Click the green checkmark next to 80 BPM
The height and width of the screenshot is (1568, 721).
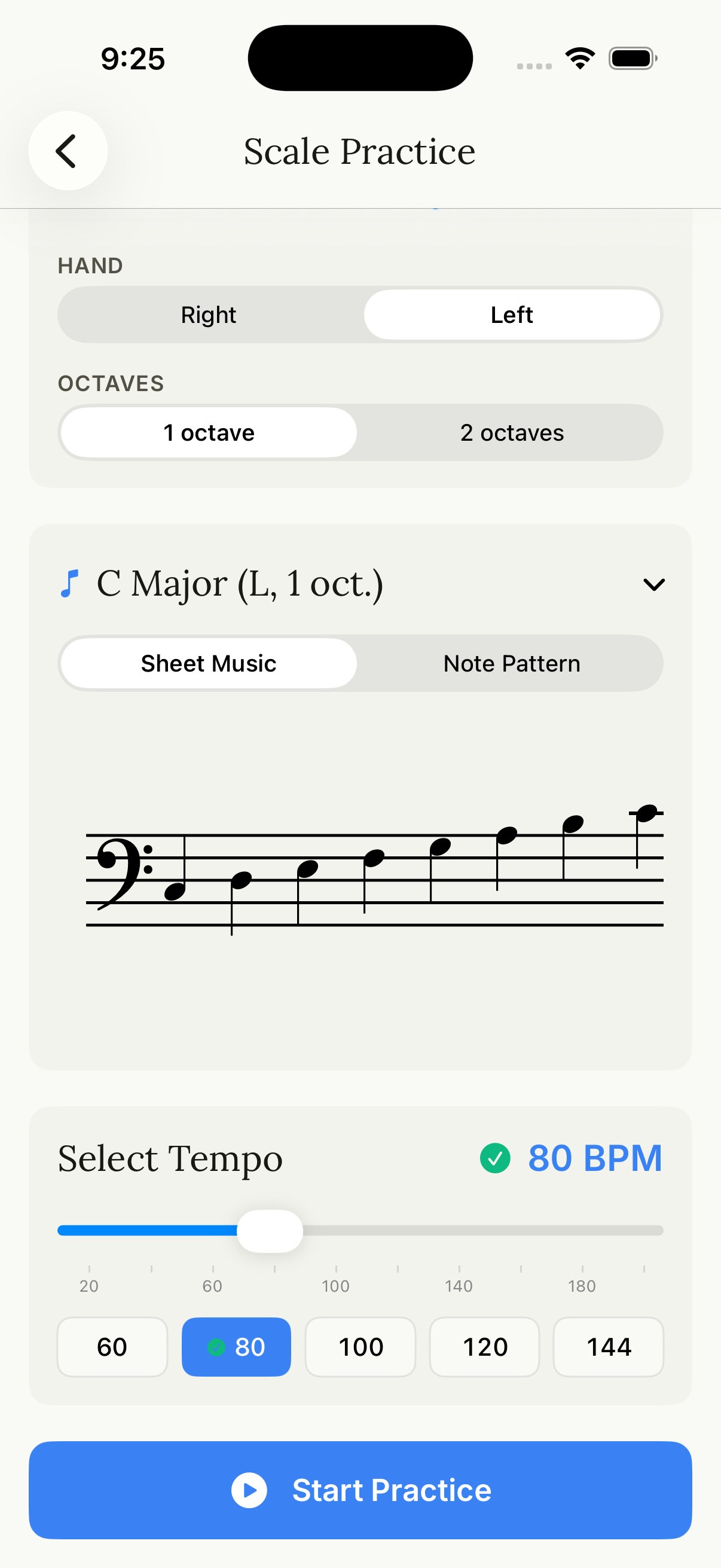pyautogui.click(x=496, y=1158)
